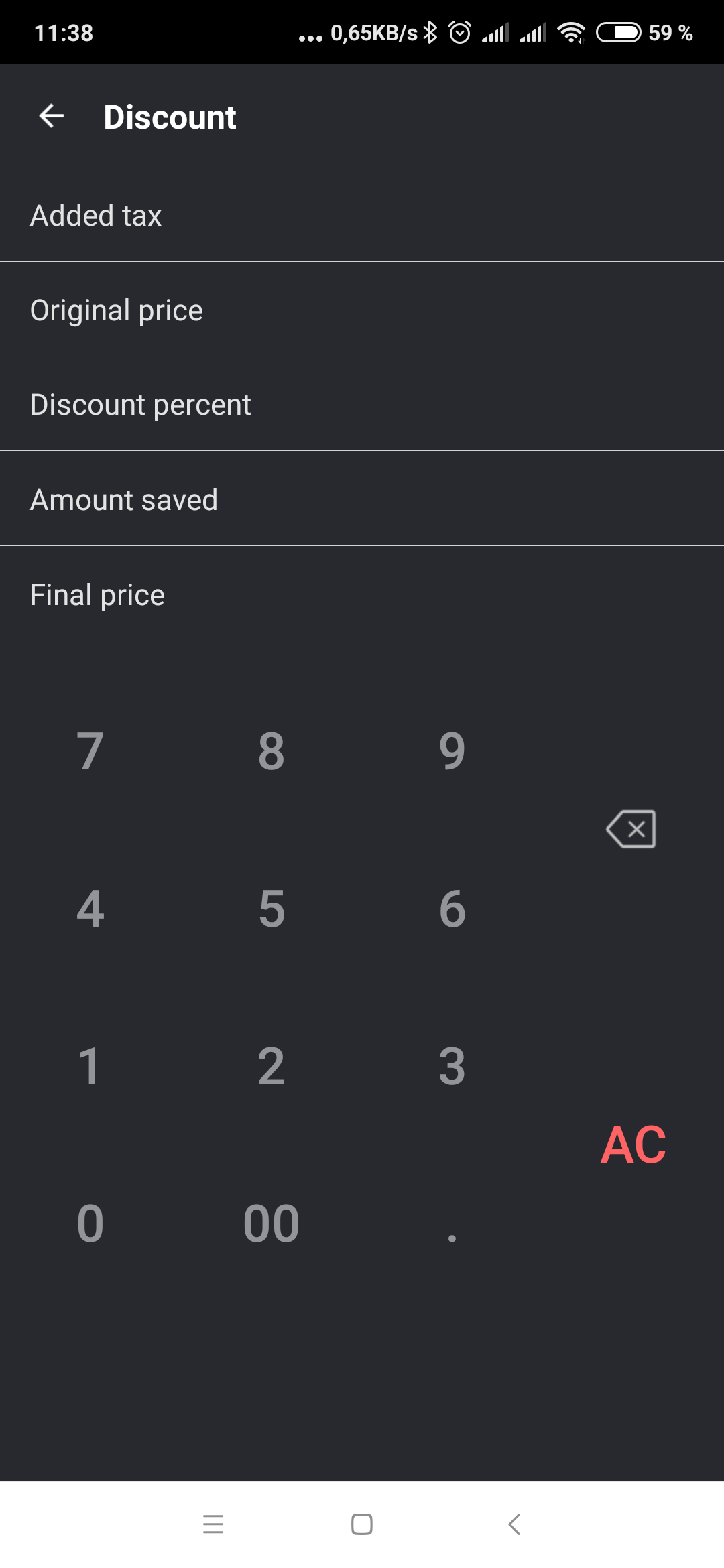Open recent apps from navigation bar

pyautogui.click(x=213, y=1524)
